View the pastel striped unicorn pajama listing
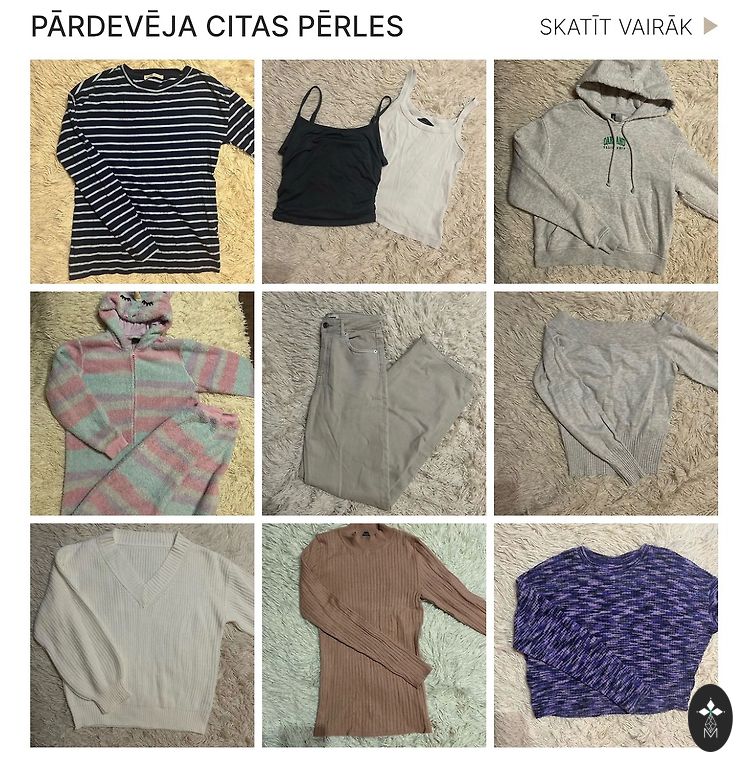Screen dimensions: 749x768 pyautogui.click(x=142, y=403)
